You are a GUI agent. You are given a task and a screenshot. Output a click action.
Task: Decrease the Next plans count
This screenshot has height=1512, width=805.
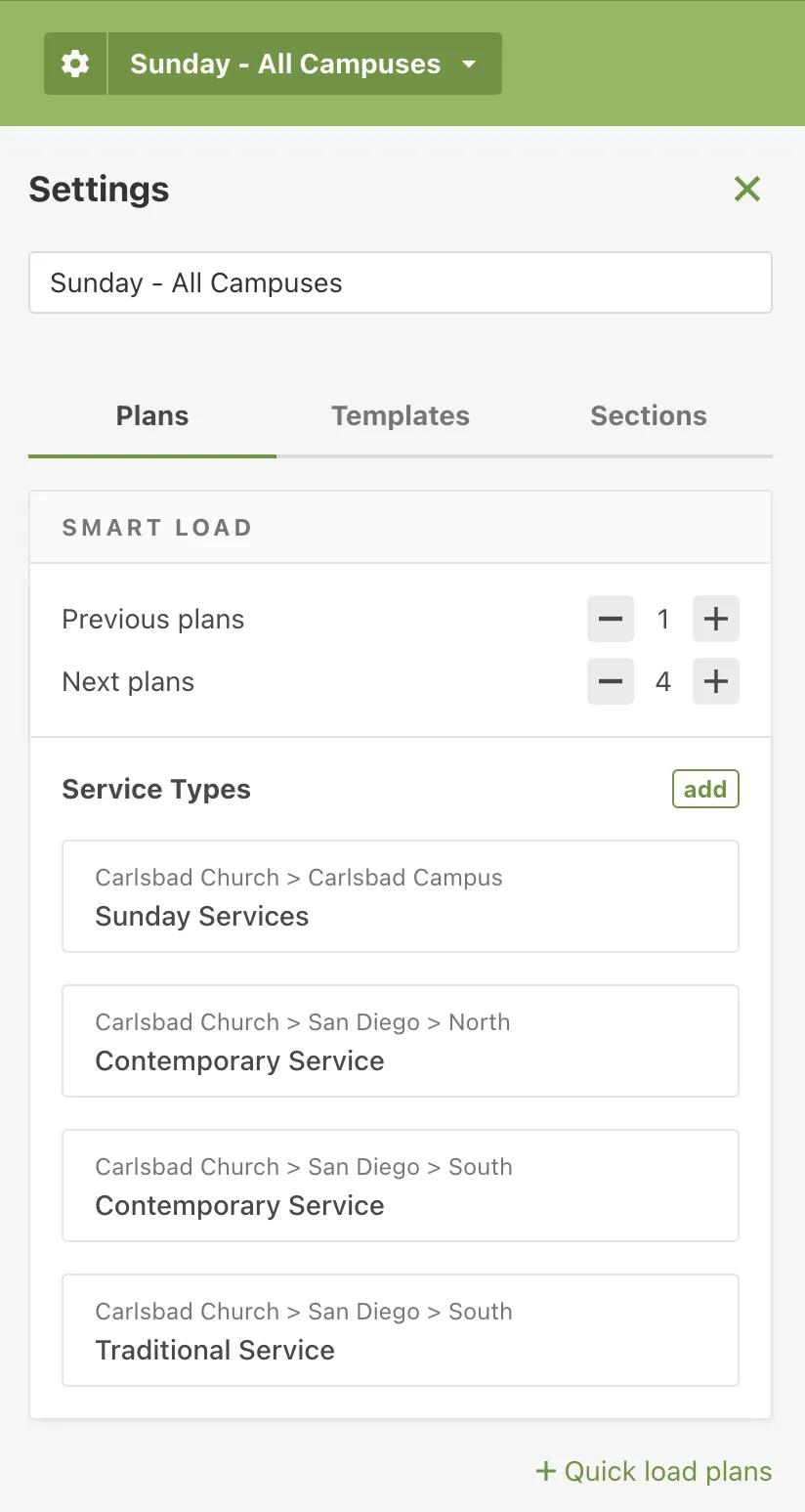[x=611, y=682]
